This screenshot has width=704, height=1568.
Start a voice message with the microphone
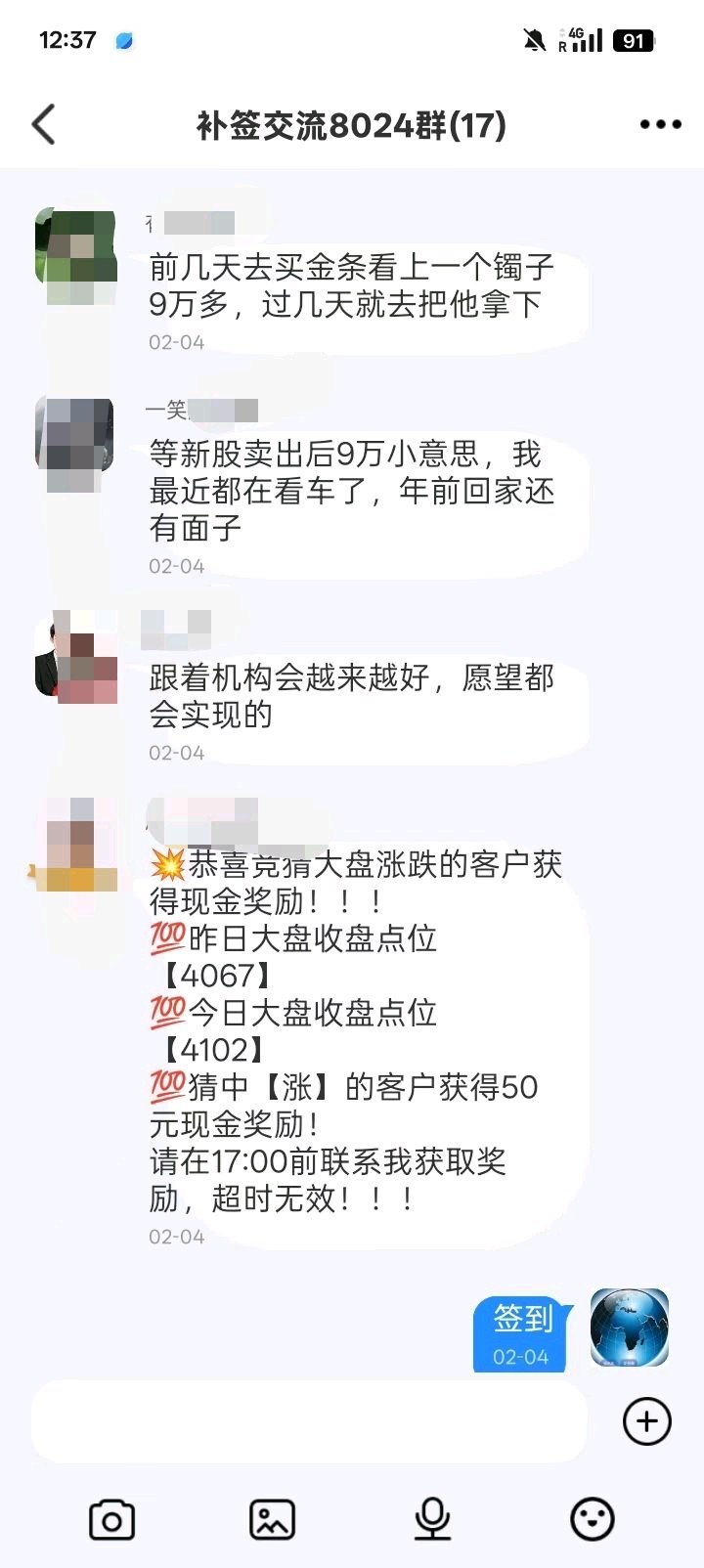pyautogui.click(x=432, y=1520)
